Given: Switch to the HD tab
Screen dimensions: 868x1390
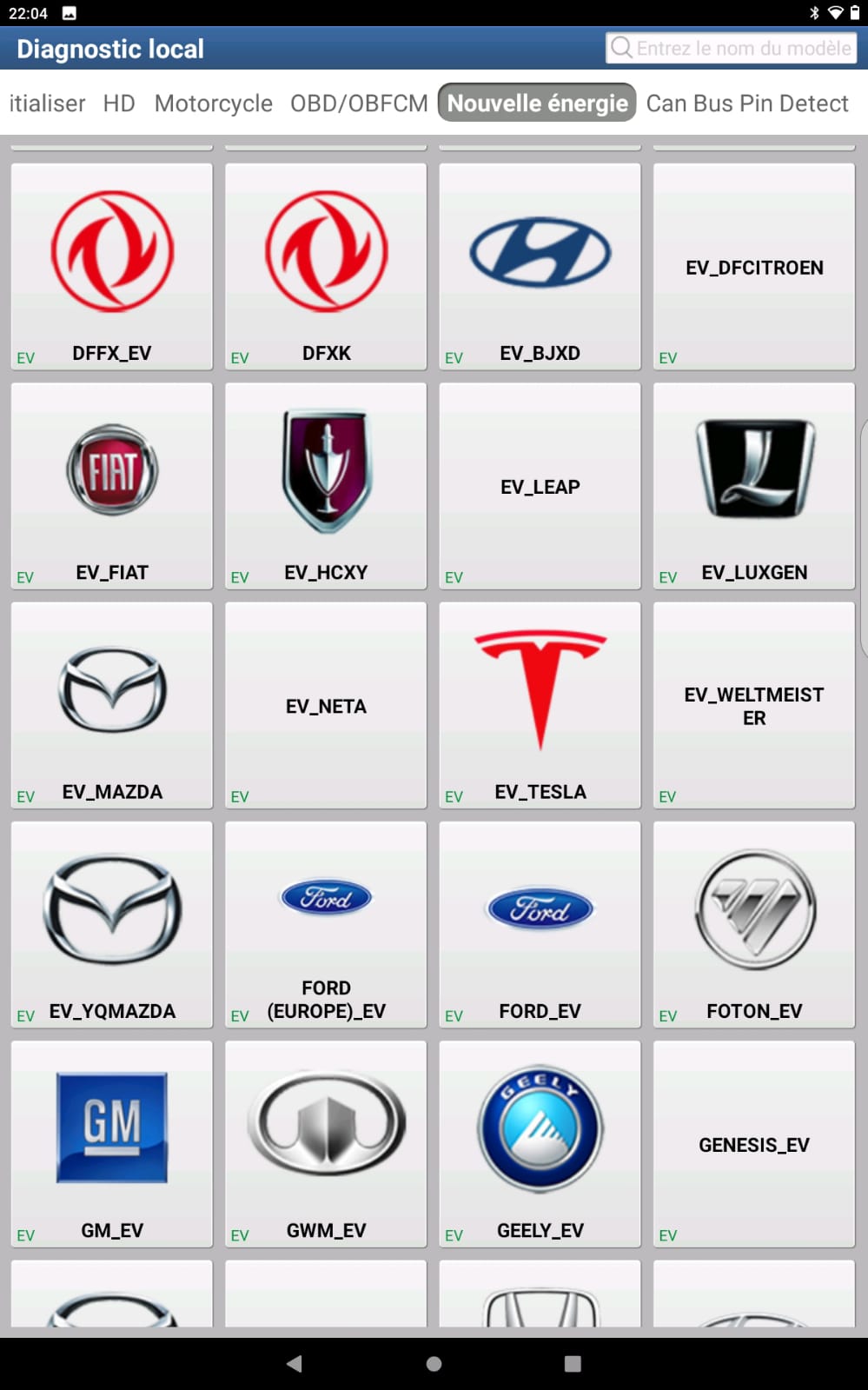Looking at the screenshot, I should [x=119, y=103].
